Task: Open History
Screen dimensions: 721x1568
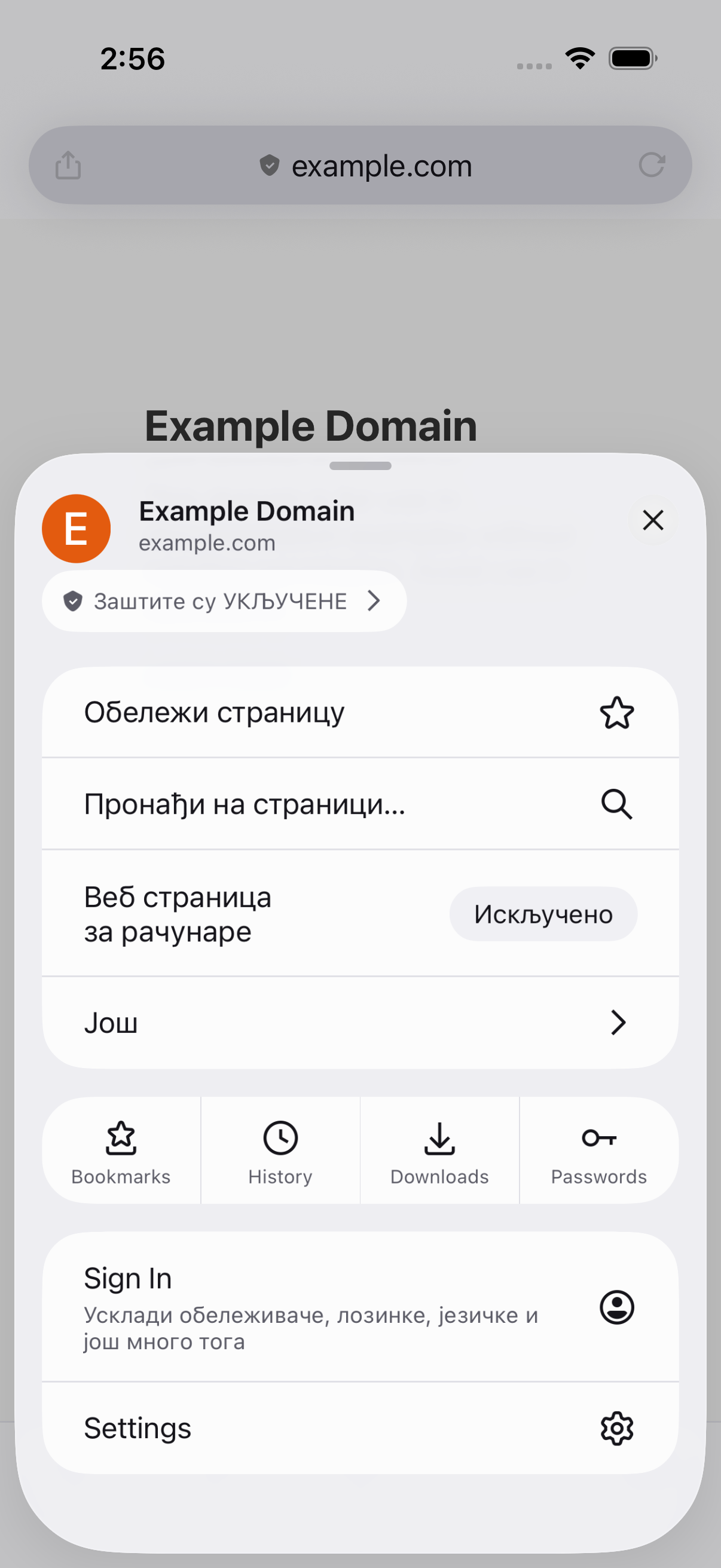Action: [280, 1151]
